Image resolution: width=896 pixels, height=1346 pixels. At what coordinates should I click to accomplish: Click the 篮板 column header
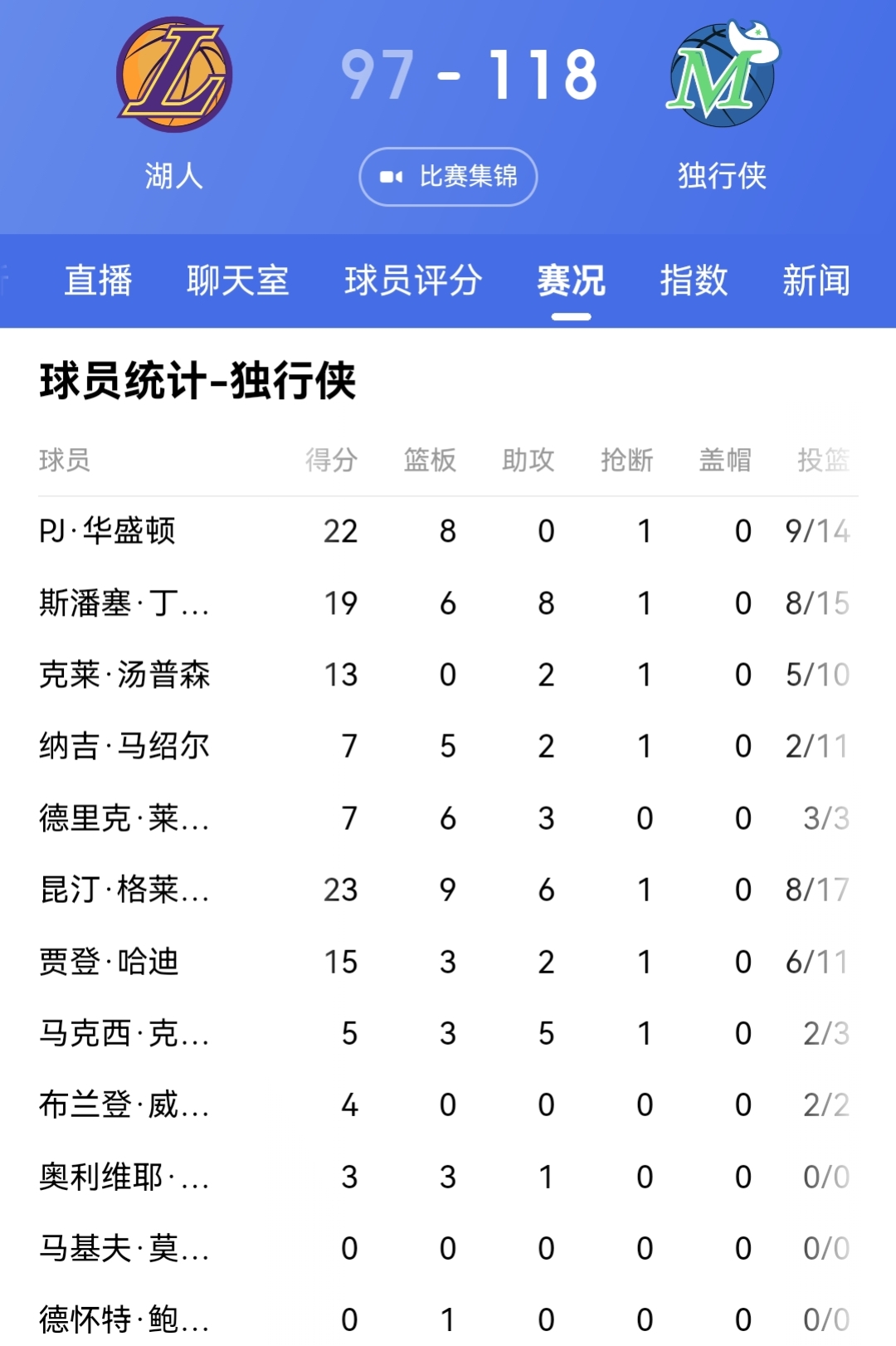pos(428,461)
